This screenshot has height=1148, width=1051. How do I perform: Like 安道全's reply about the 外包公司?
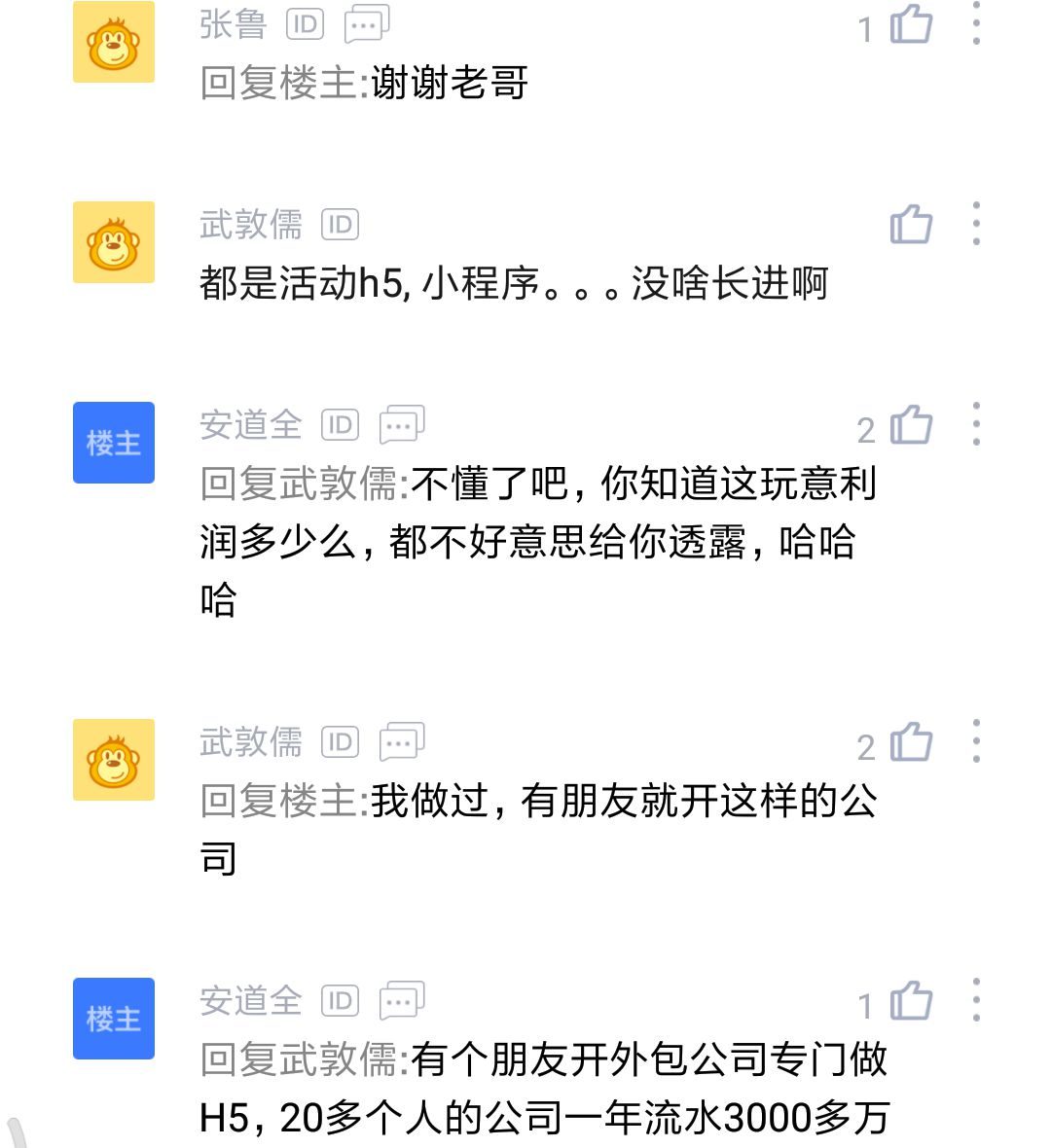[911, 1001]
